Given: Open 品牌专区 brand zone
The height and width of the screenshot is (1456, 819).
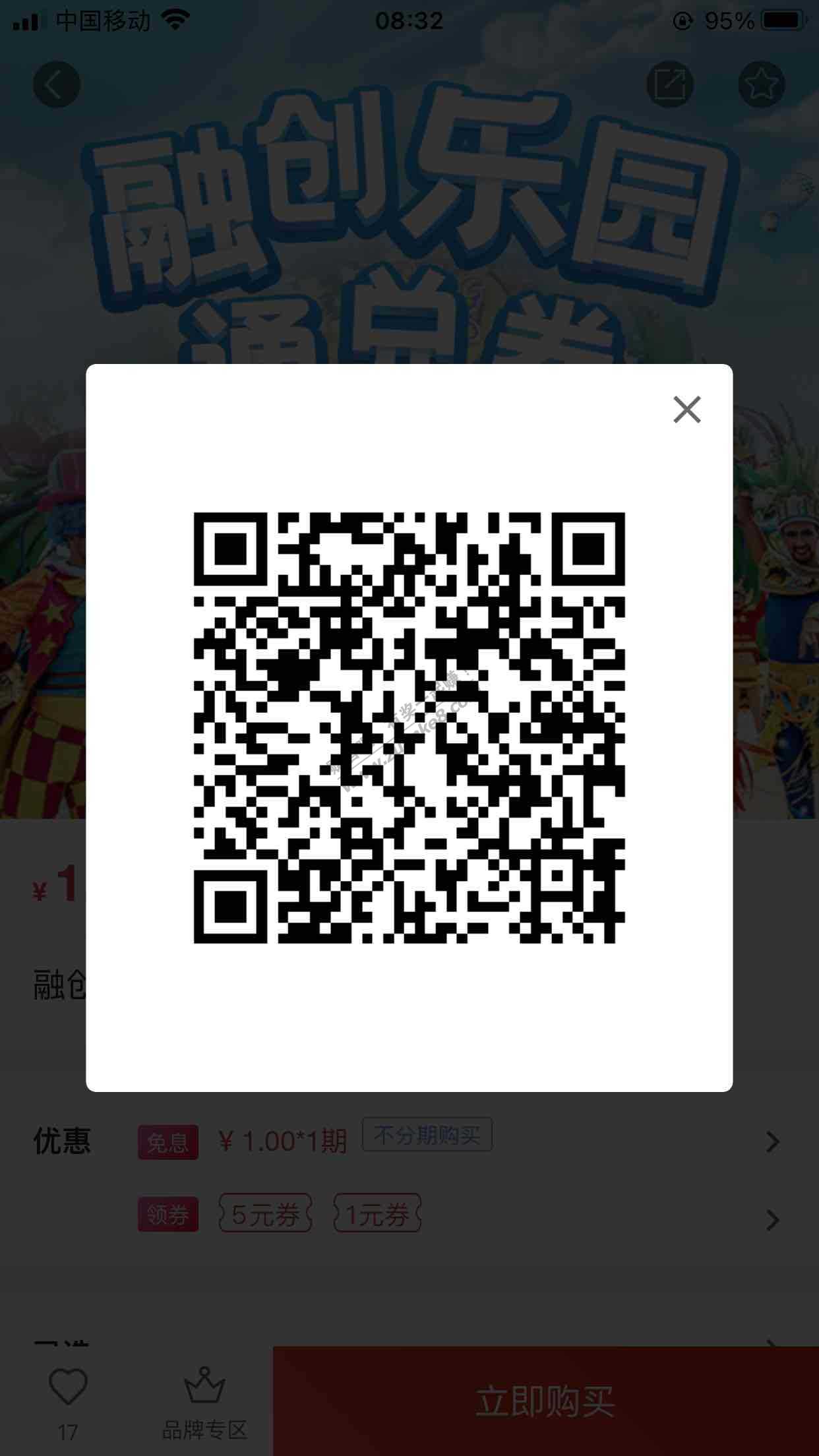Looking at the screenshot, I should tap(204, 1403).
